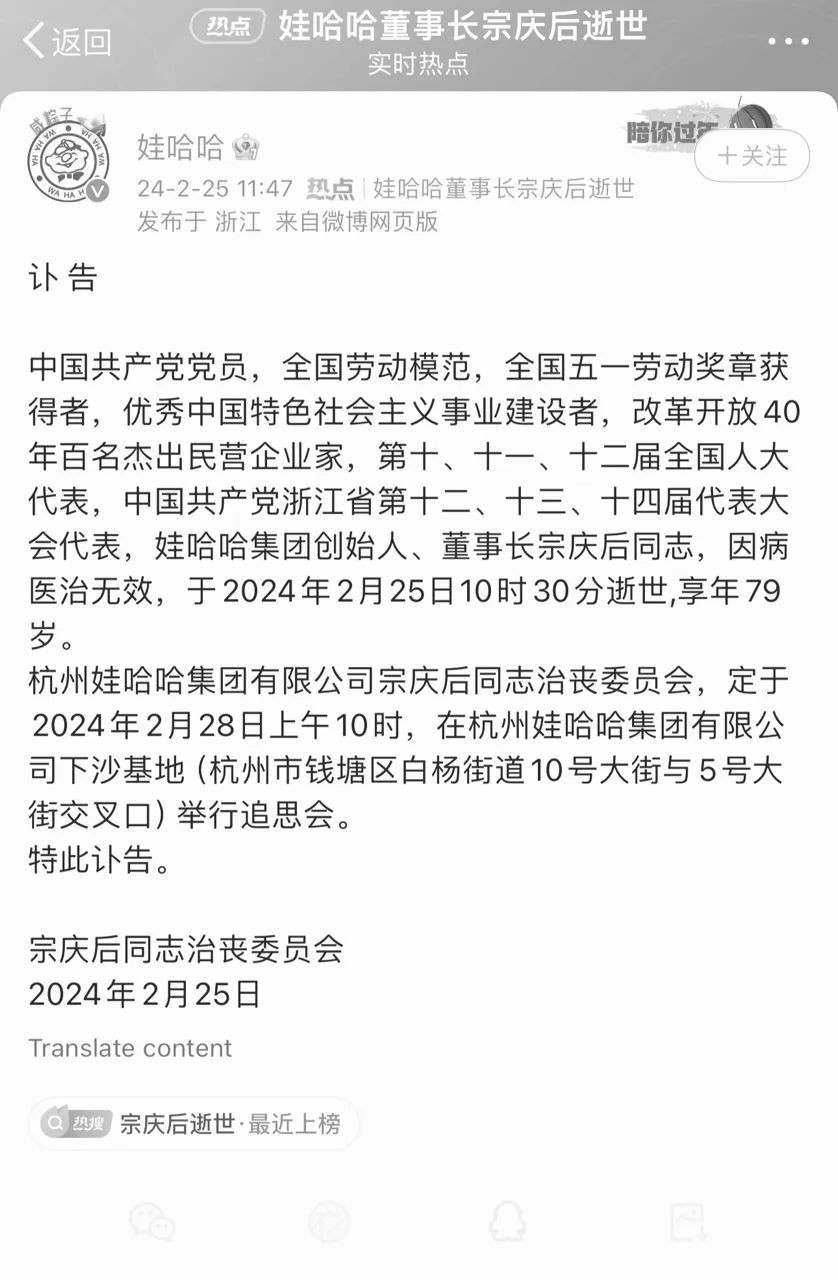Save the post as an image
The width and height of the screenshot is (838, 1280).
point(688,1222)
